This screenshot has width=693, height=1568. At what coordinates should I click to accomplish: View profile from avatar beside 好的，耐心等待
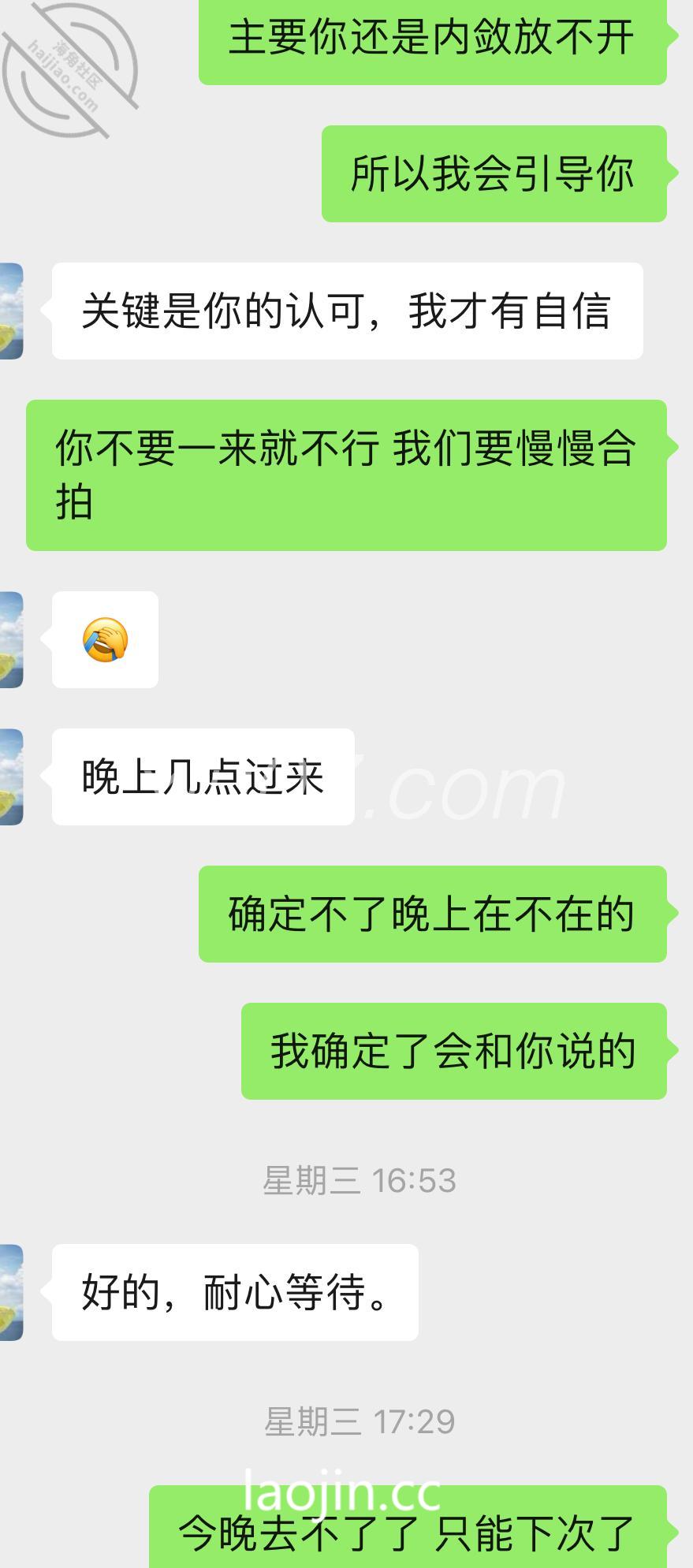pyautogui.click(x=11, y=1293)
